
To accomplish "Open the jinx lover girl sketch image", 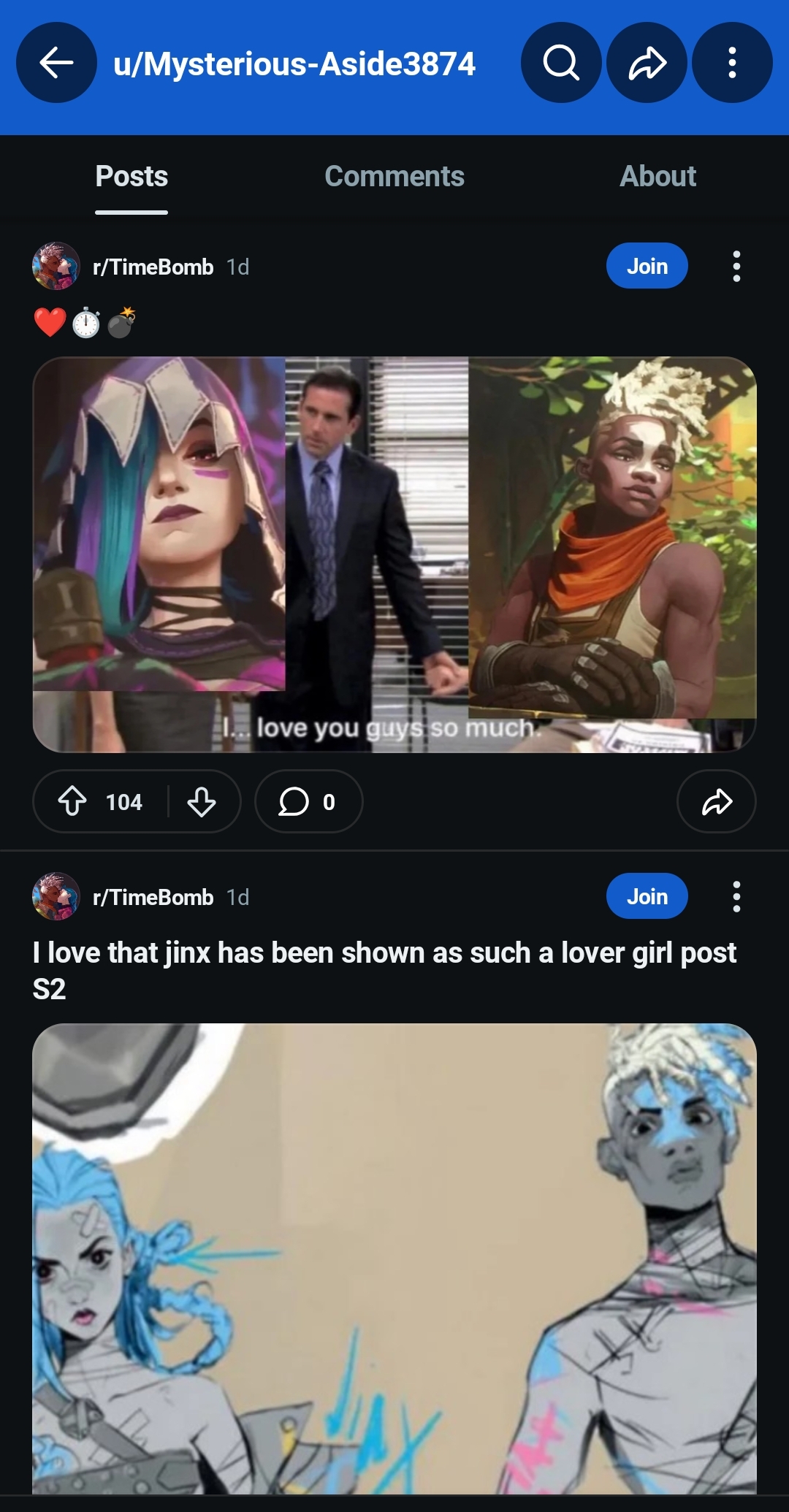I will (394, 1256).
